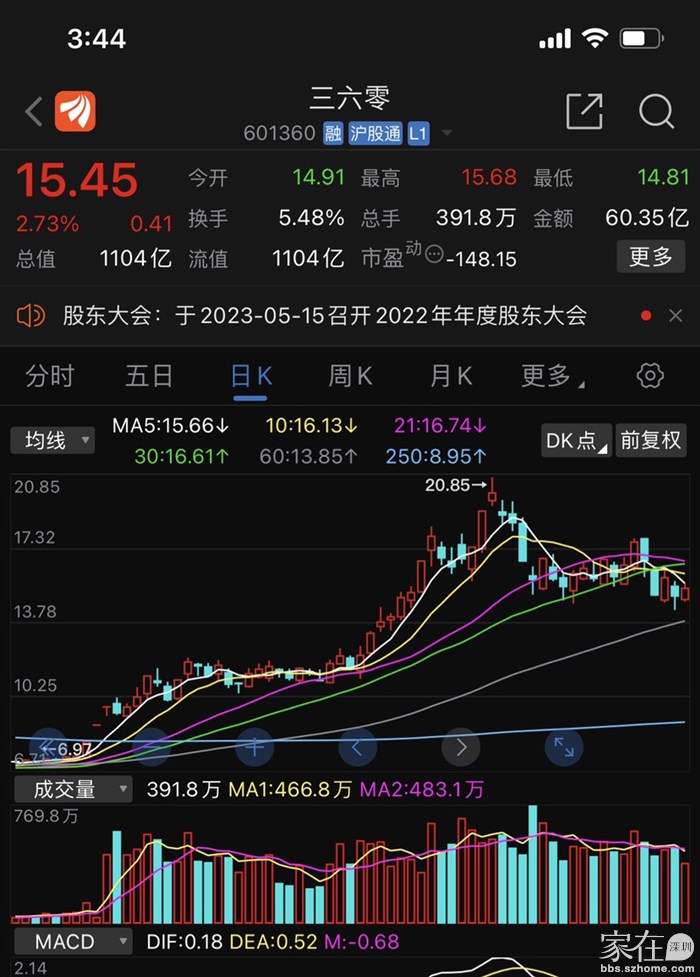Zoom in the K-line chart with plus
Image resolution: width=700 pixels, height=977 pixels.
[x=255, y=746]
